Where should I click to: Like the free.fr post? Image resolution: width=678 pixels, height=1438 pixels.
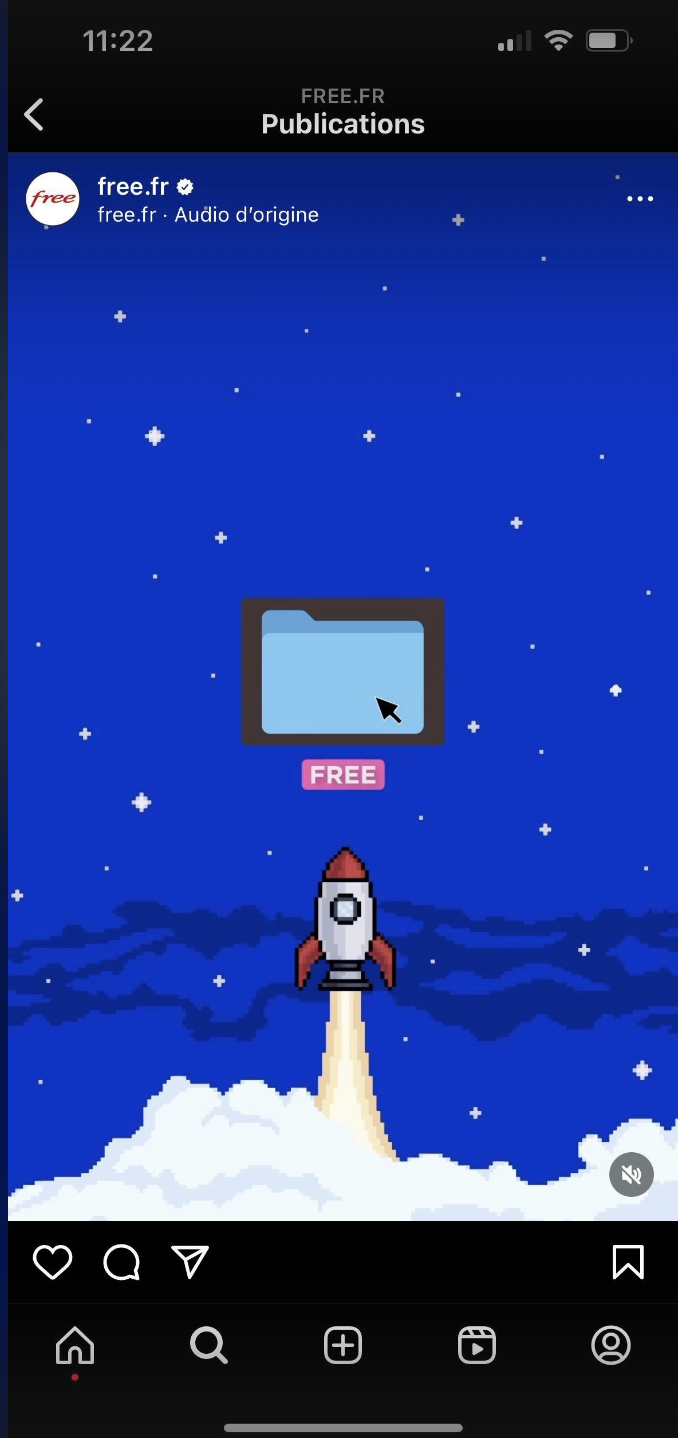pyautogui.click(x=52, y=1262)
